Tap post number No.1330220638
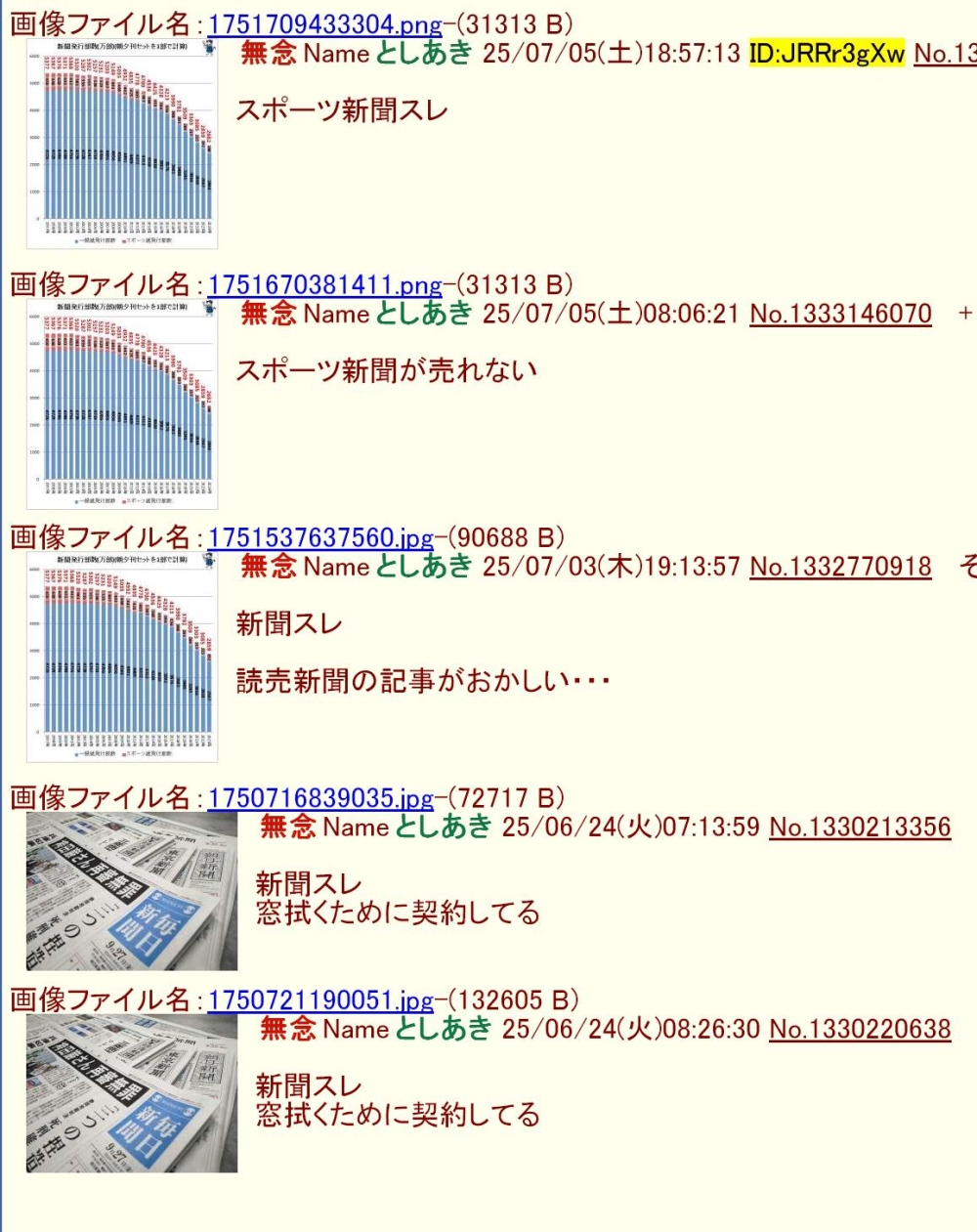 pos(860,1030)
